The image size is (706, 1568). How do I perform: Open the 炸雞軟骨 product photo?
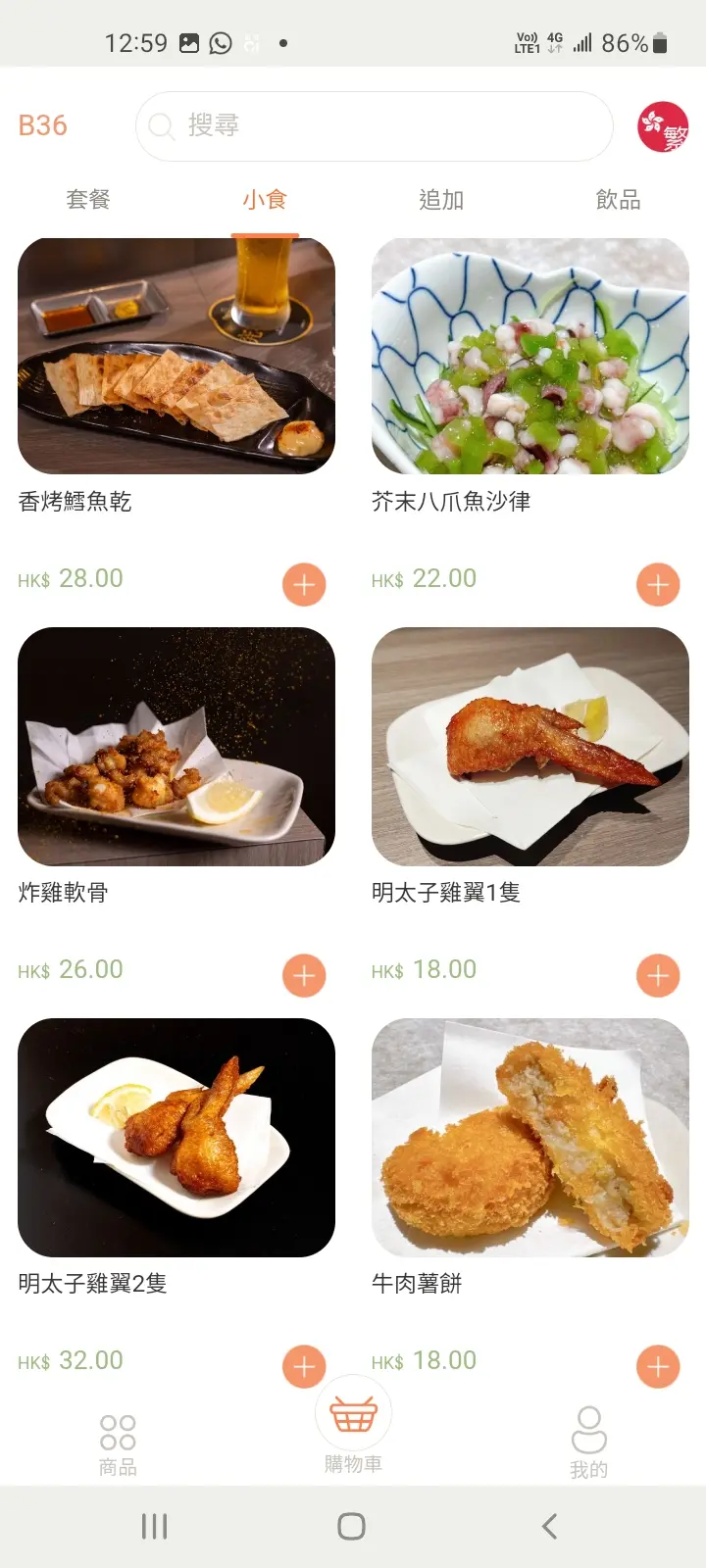pyautogui.click(x=176, y=747)
